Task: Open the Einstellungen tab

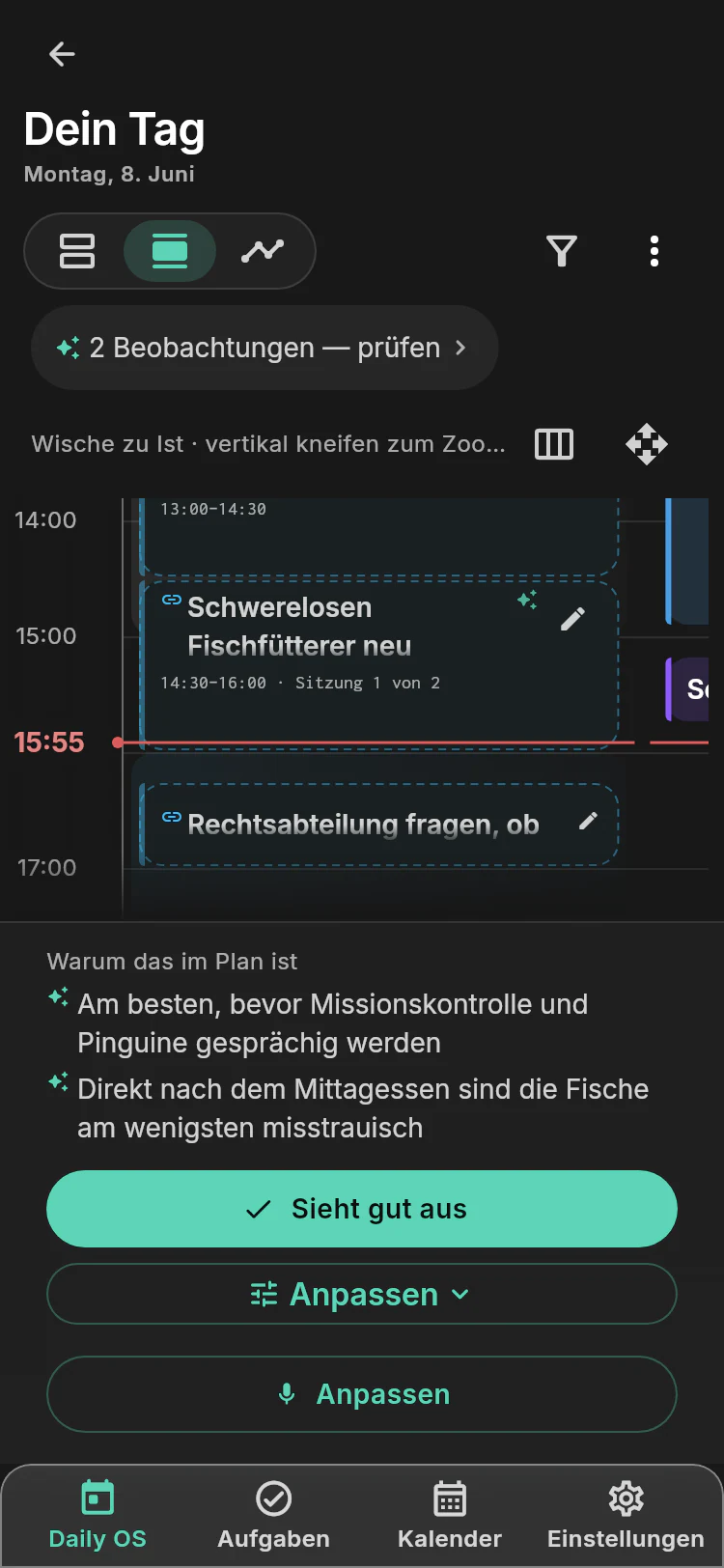Action: [626, 1516]
